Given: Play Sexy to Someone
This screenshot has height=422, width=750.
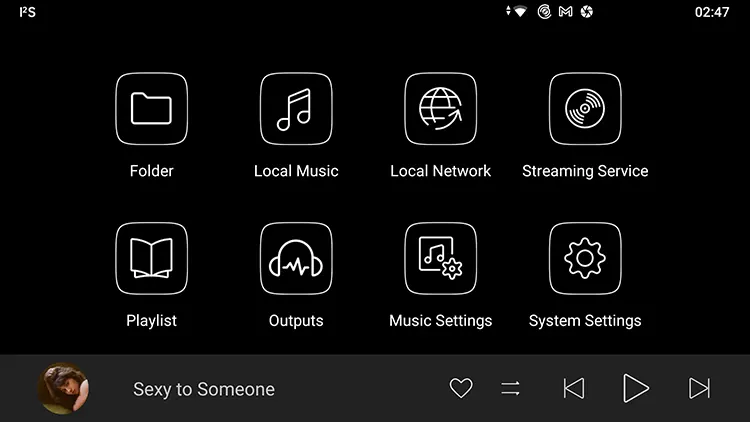Looking at the screenshot, I should coord(636,388).
